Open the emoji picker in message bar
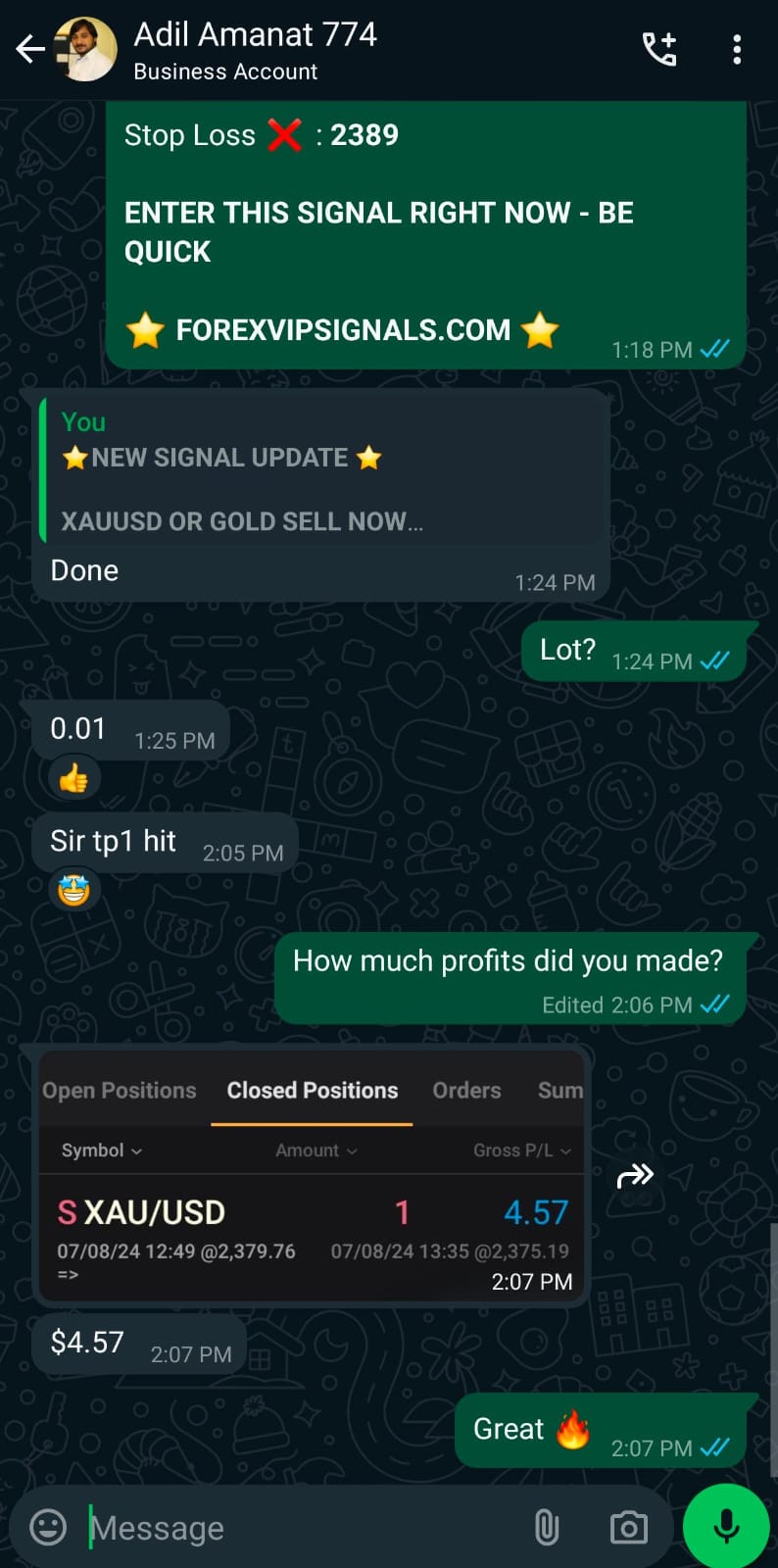778x1568 pixels. [x=46, y=1526]
